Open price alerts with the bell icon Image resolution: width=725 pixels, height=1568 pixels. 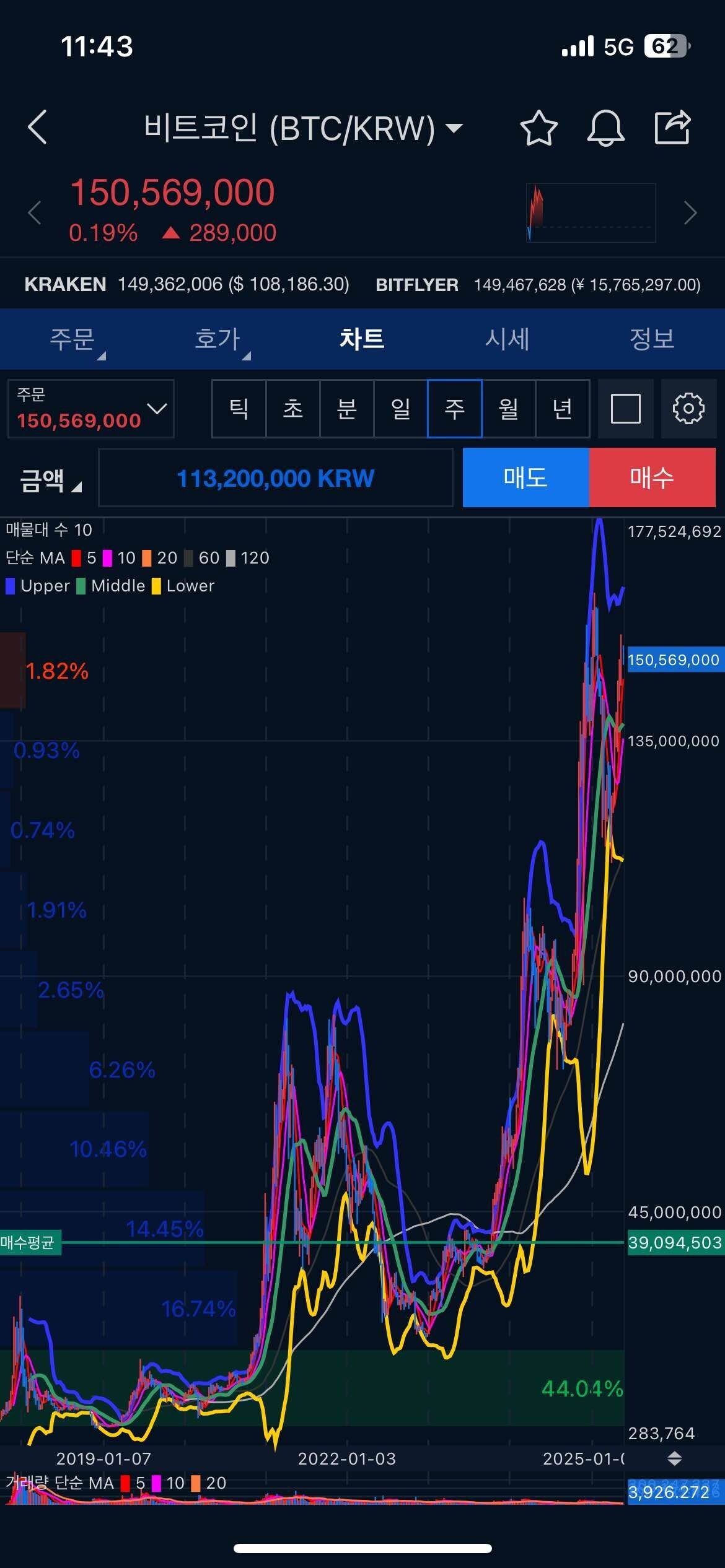pos(605,128)
